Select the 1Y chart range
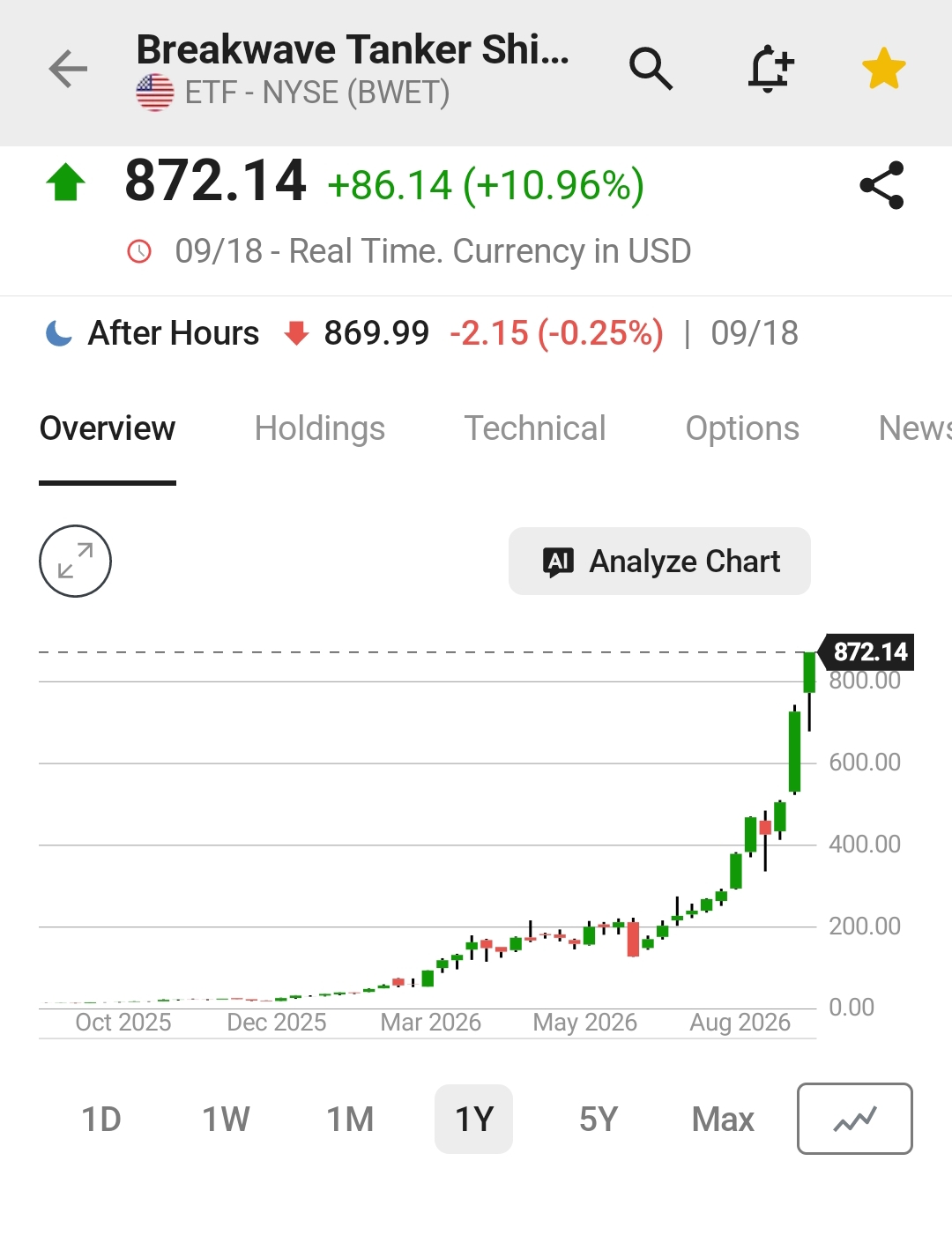The height and width of the screenshot is (1243, 952). (x=473, y=1119)
